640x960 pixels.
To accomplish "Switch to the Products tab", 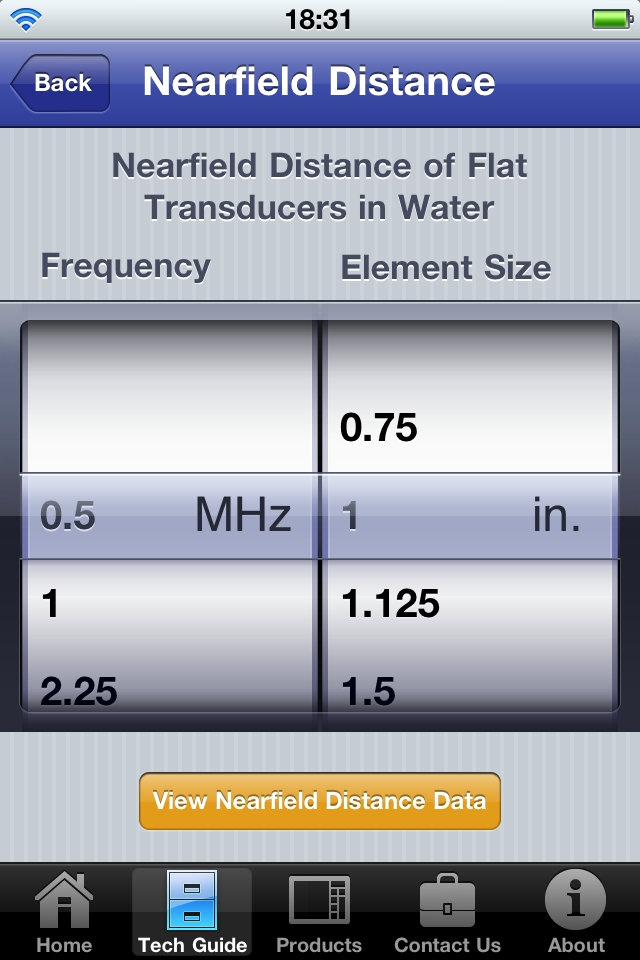I will click(x=319, y=911).
